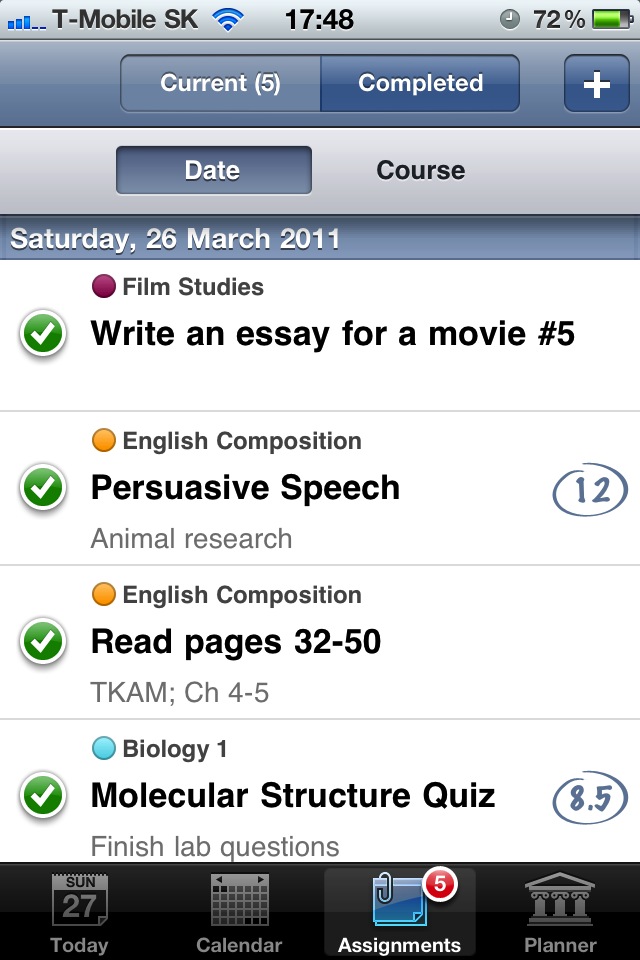Viewport: 640px width, 960px height.
Task: Open the Calendar tab
Action: 240,912
